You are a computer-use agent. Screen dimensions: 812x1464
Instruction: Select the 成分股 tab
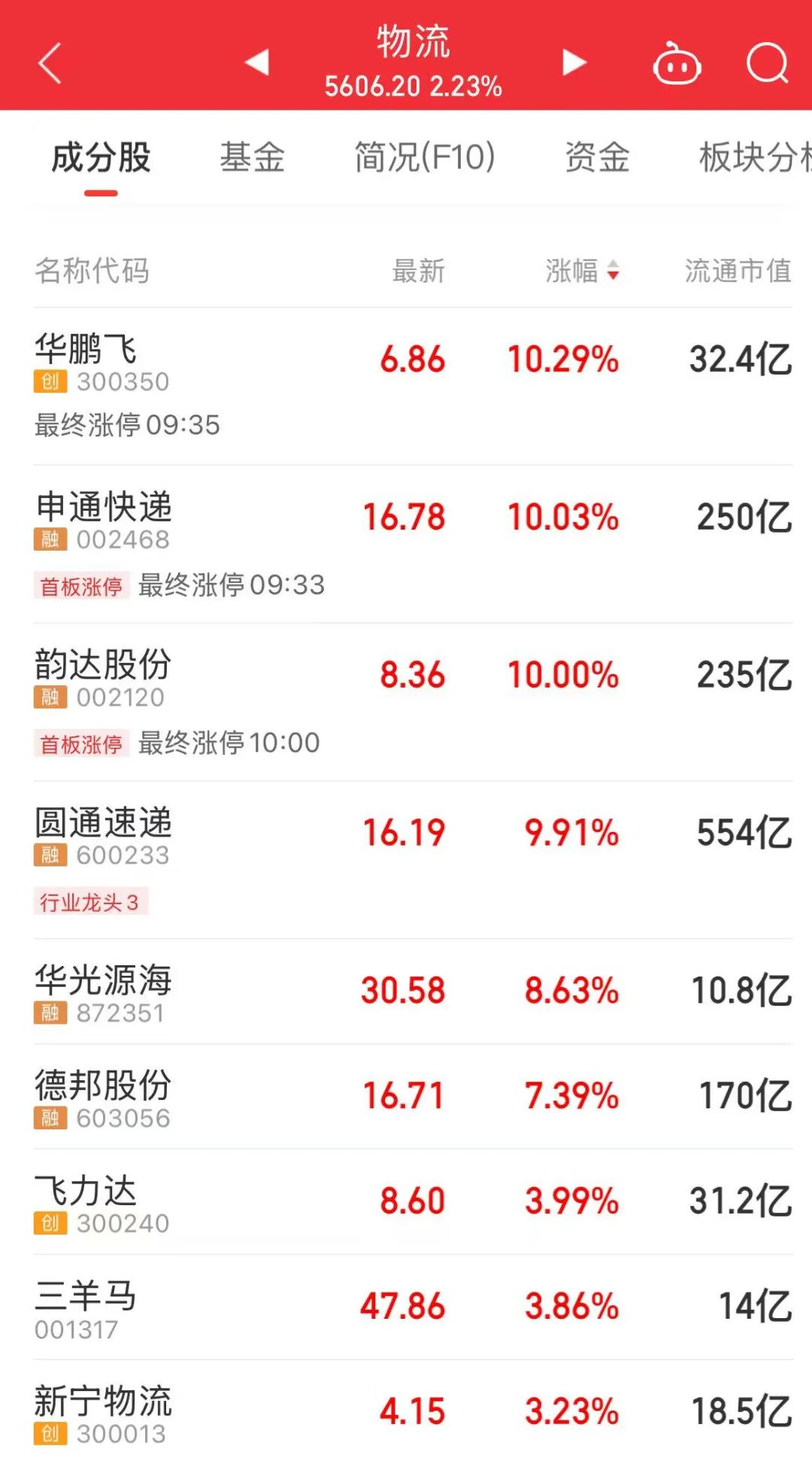tap(101, 158)
